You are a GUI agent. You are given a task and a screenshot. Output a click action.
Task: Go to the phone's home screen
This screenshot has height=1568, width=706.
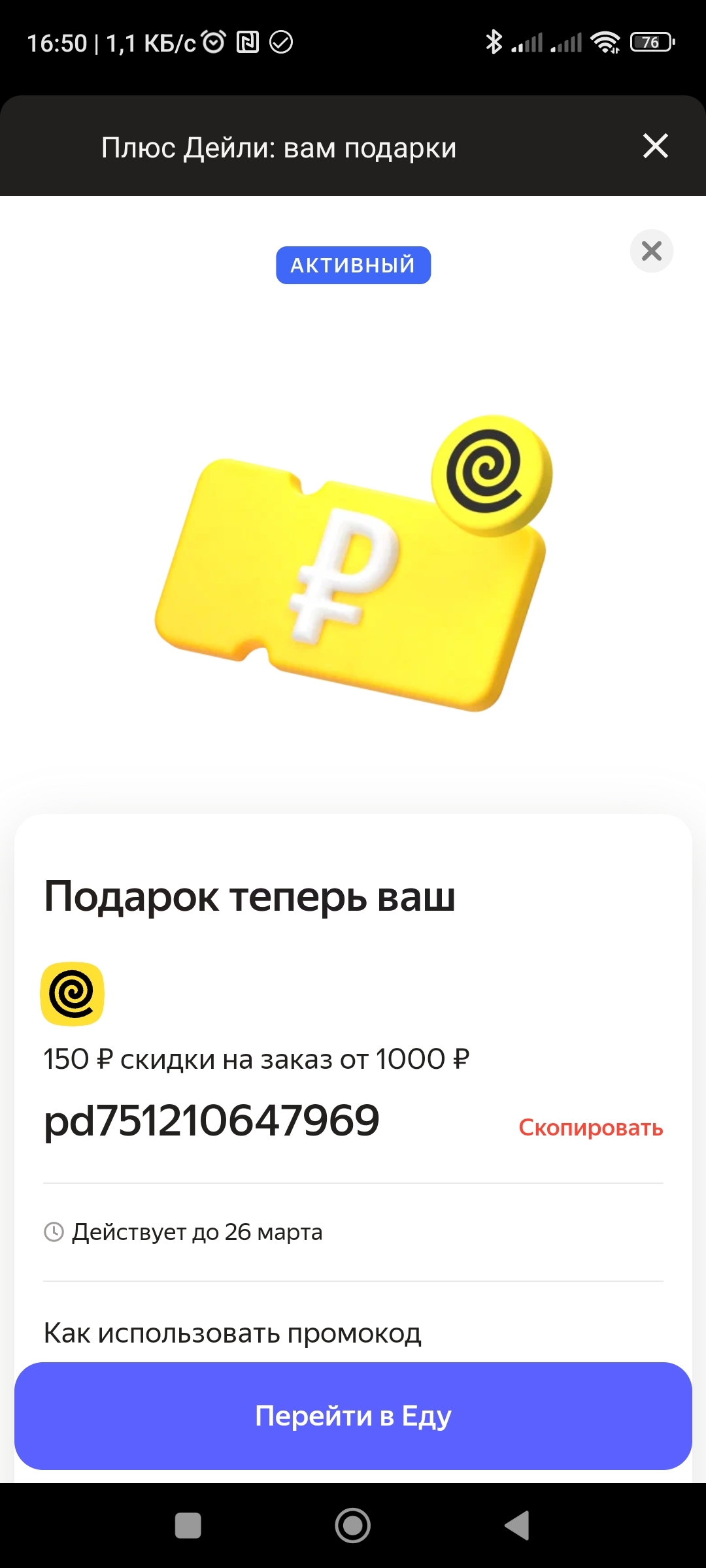tap(353, 1526)
